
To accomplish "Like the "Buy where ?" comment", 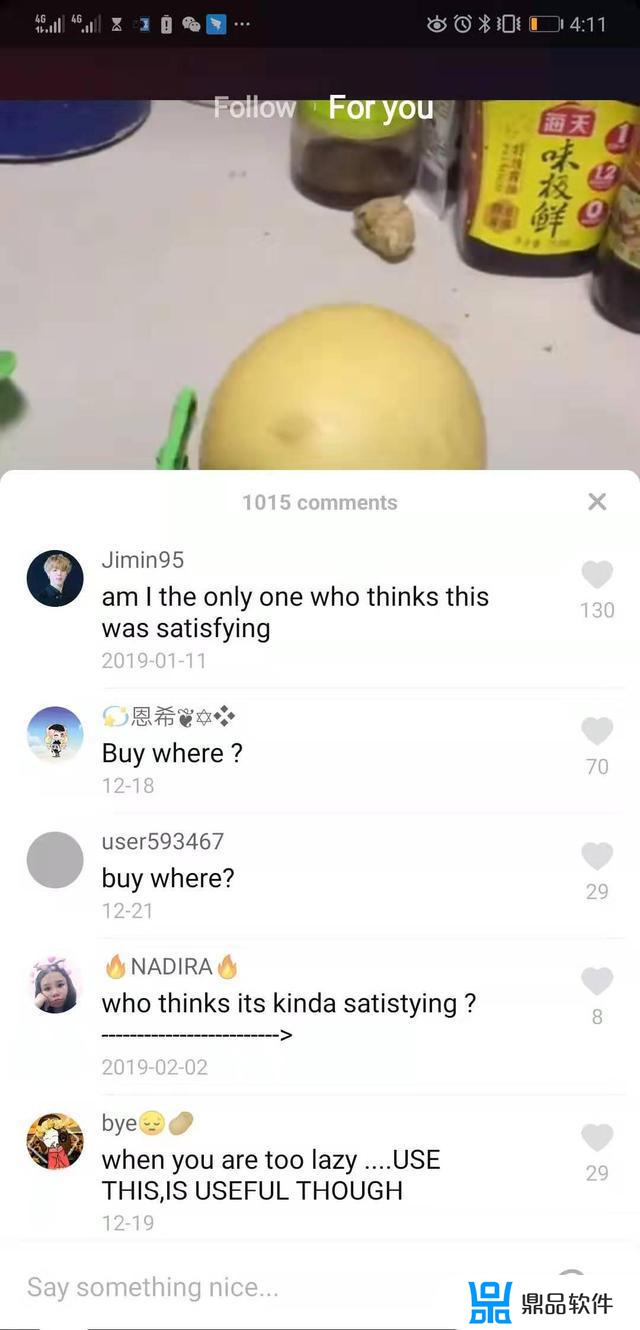I will (597, 732).
